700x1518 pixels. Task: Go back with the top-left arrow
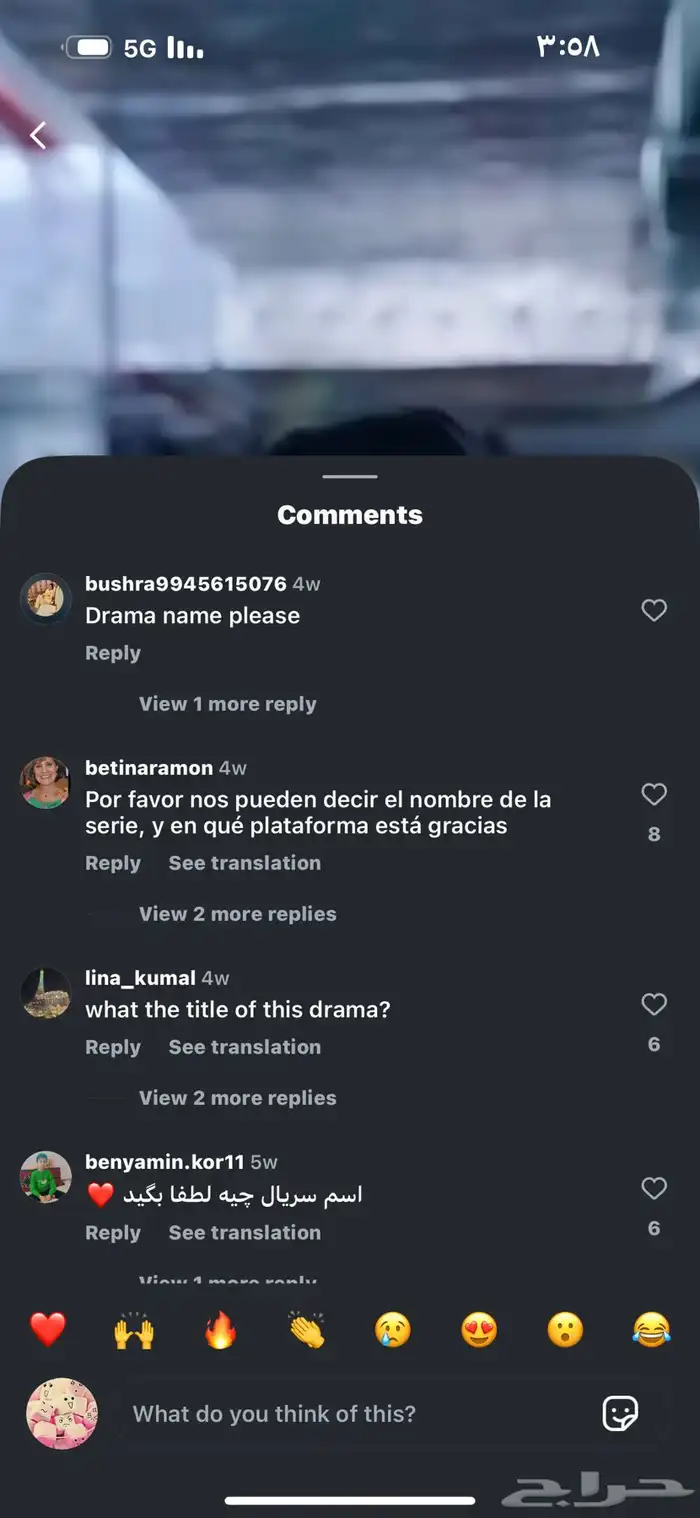click(38, 135)
